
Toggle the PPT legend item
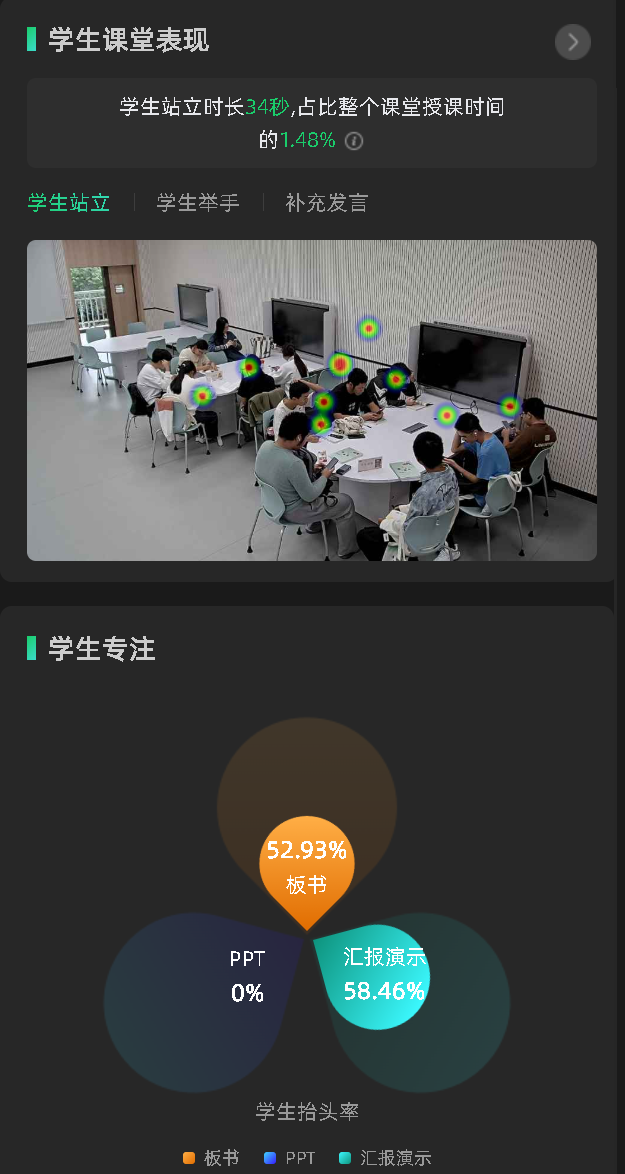point(289,1158)
